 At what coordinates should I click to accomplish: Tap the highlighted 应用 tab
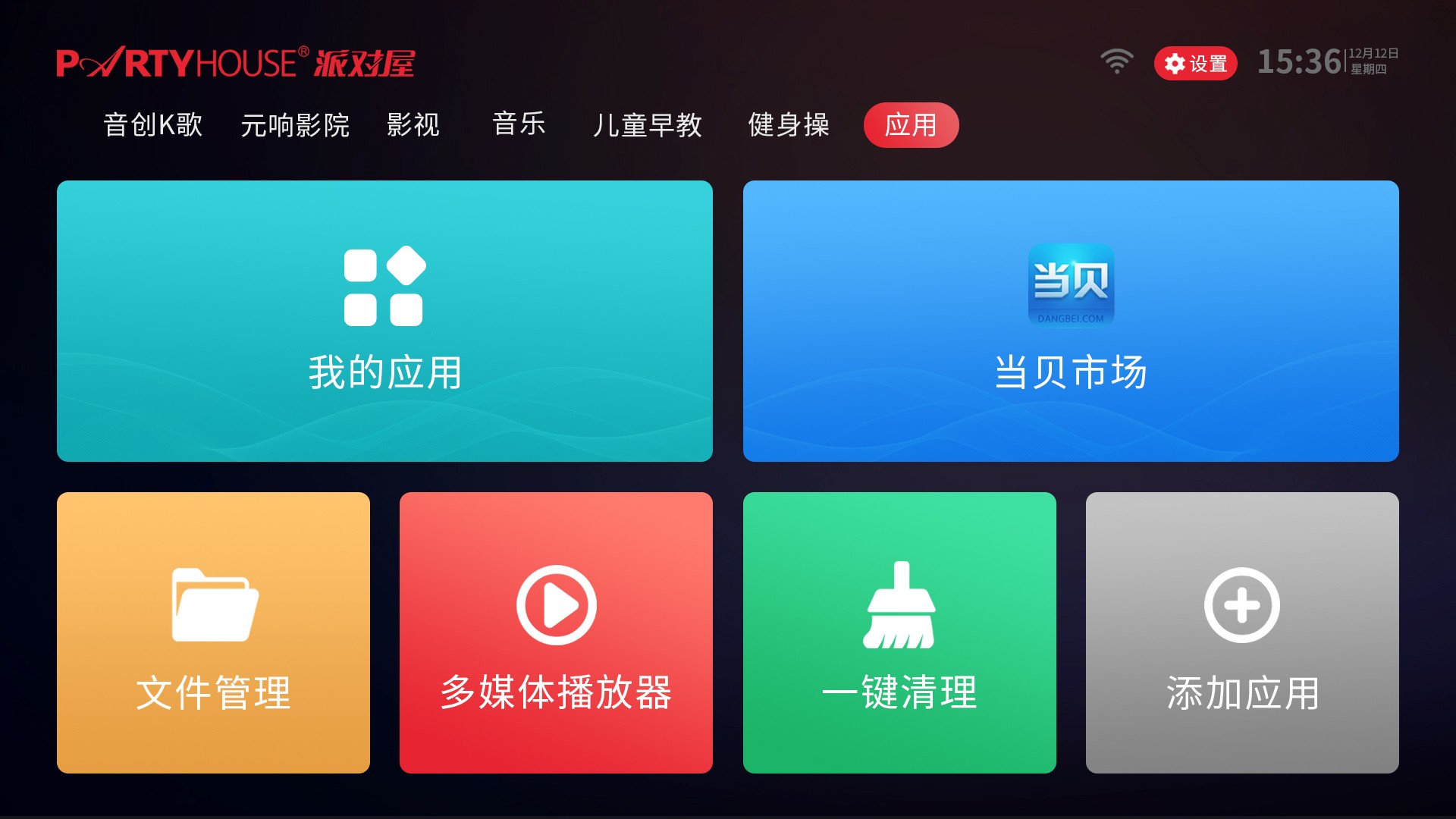[x=911, y=125]
